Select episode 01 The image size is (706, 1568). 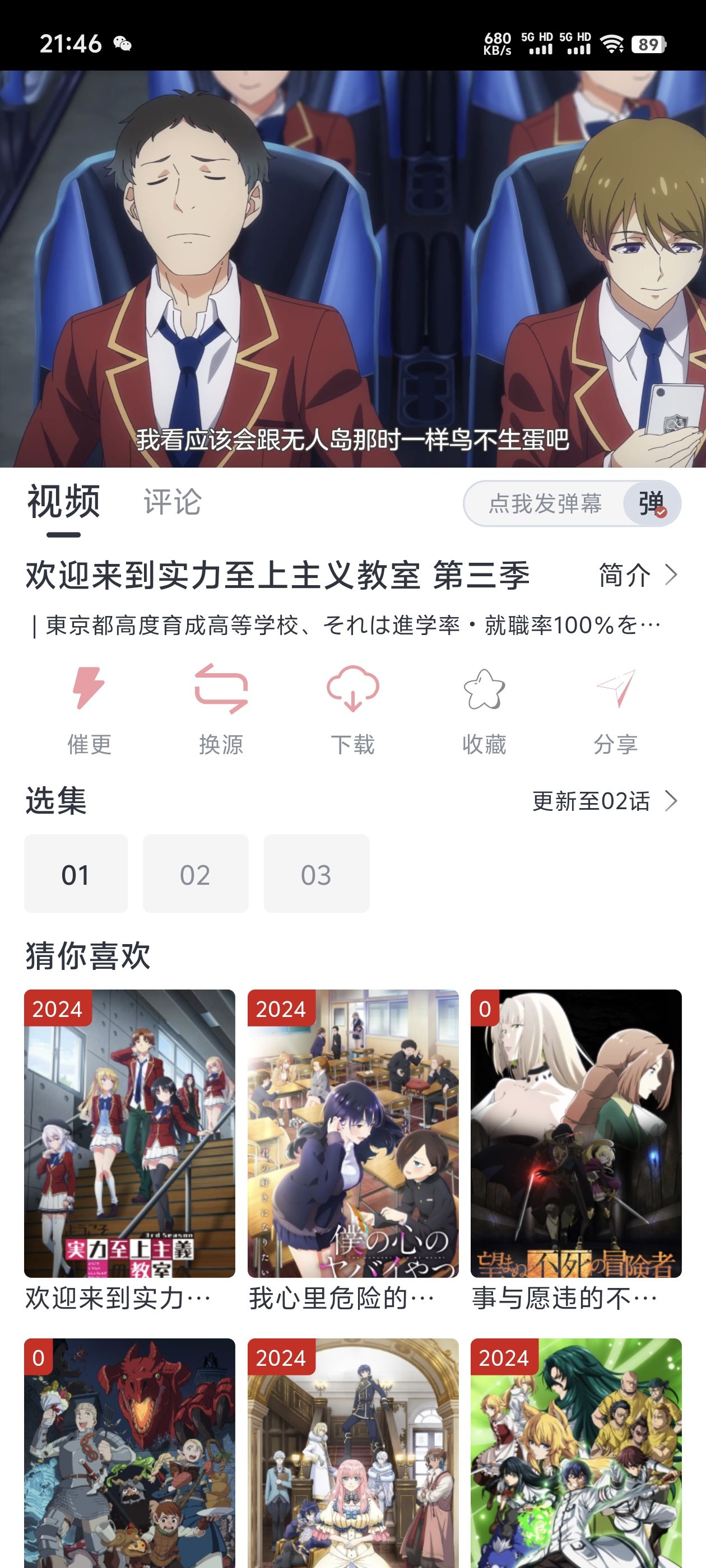point(76,874)
